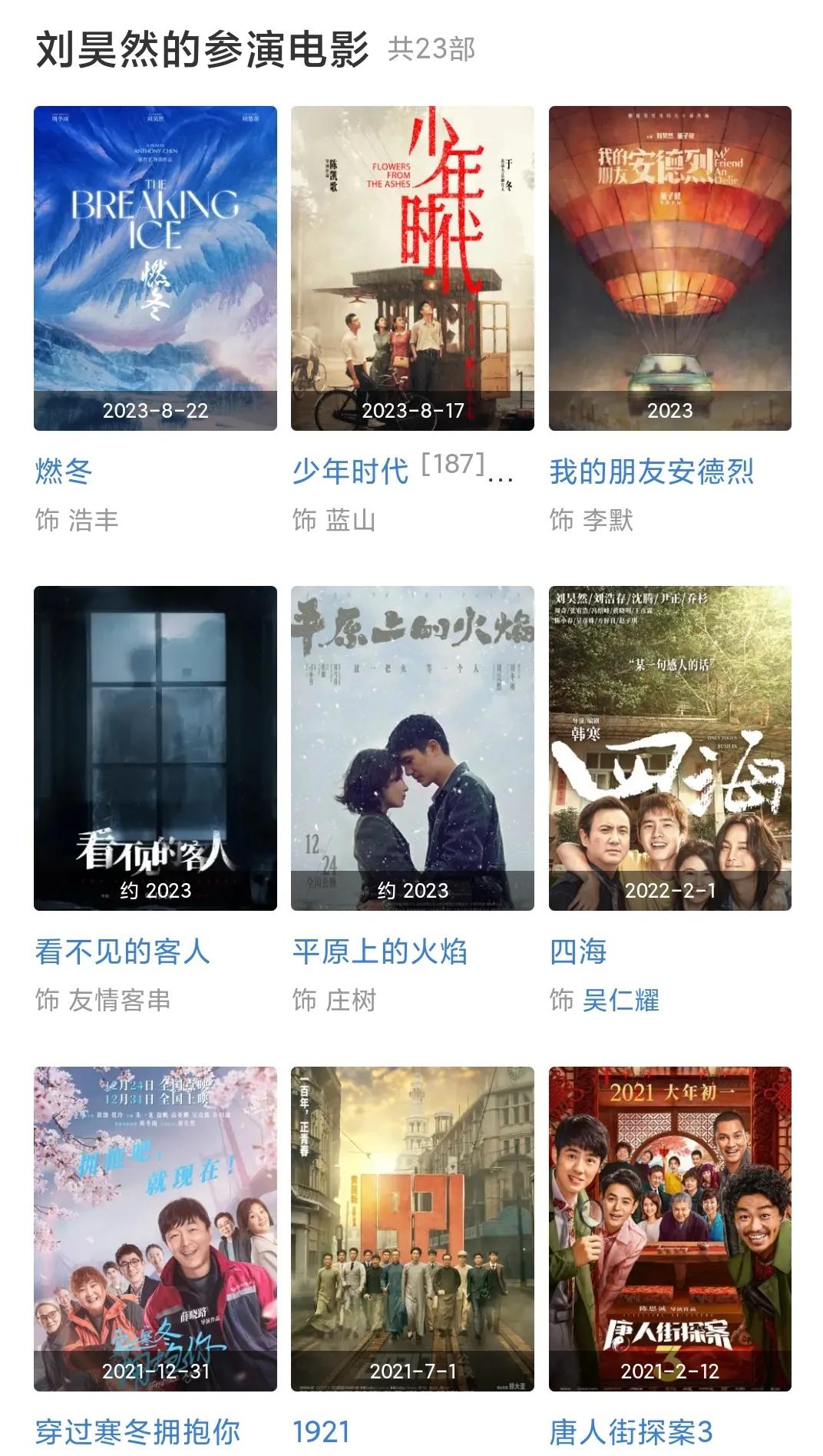
Task: Open the 燃冬 movie poster
Action: 155,268
